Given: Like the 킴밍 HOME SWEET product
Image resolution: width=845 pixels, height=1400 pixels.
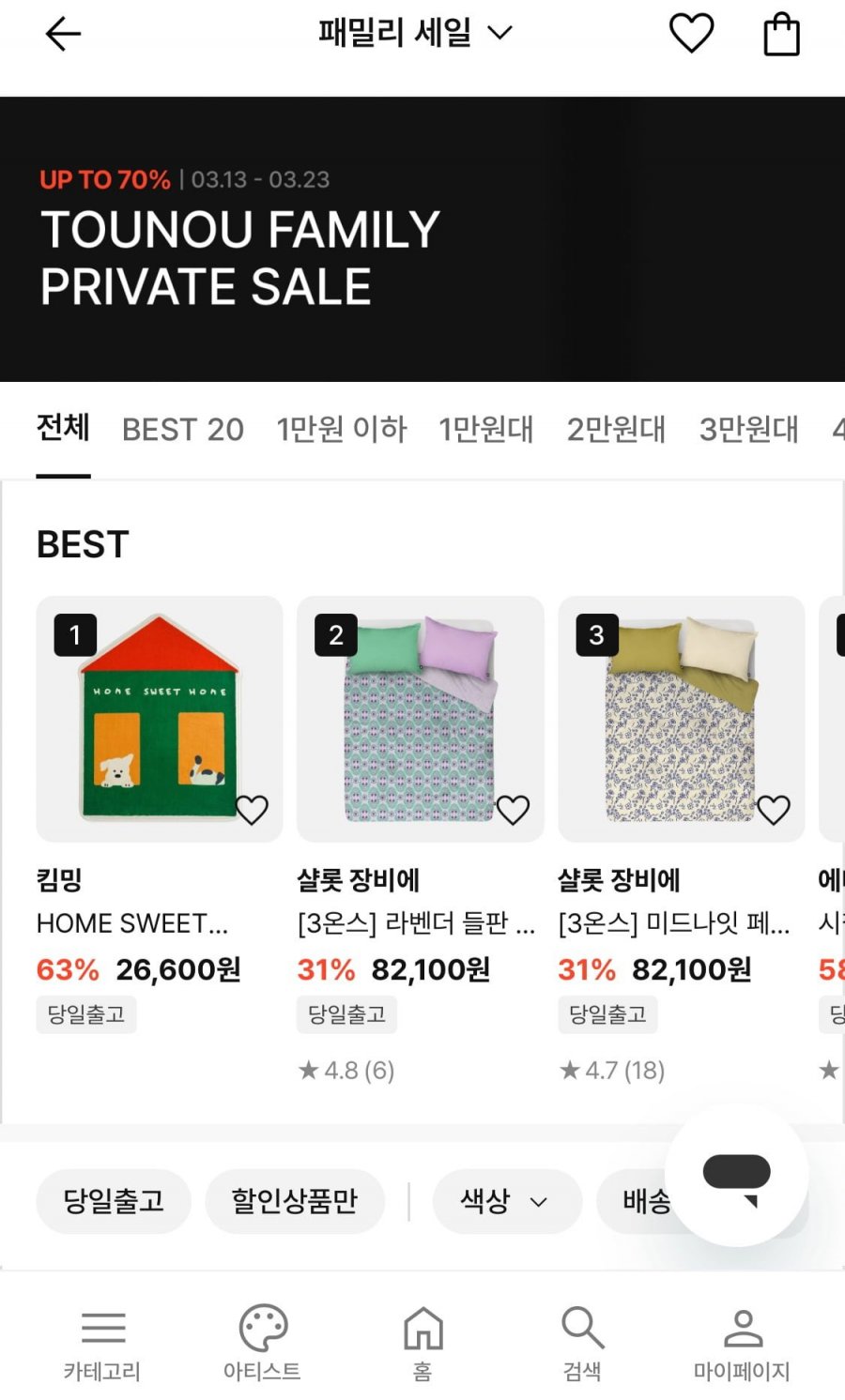Looking at the screenshot, I should click(x=252, y=810).
